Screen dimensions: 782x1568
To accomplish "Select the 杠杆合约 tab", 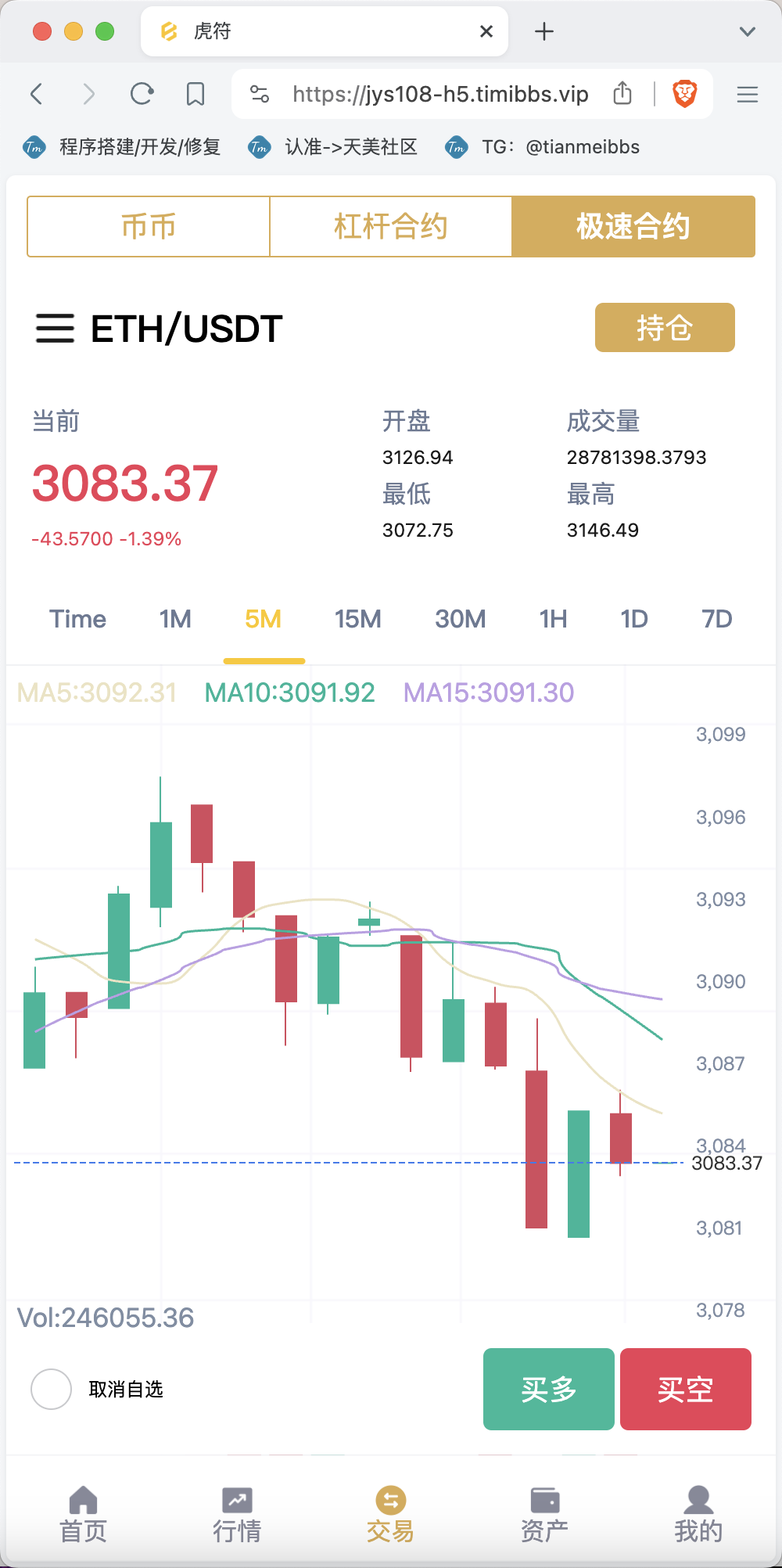I will click(390, 226).
